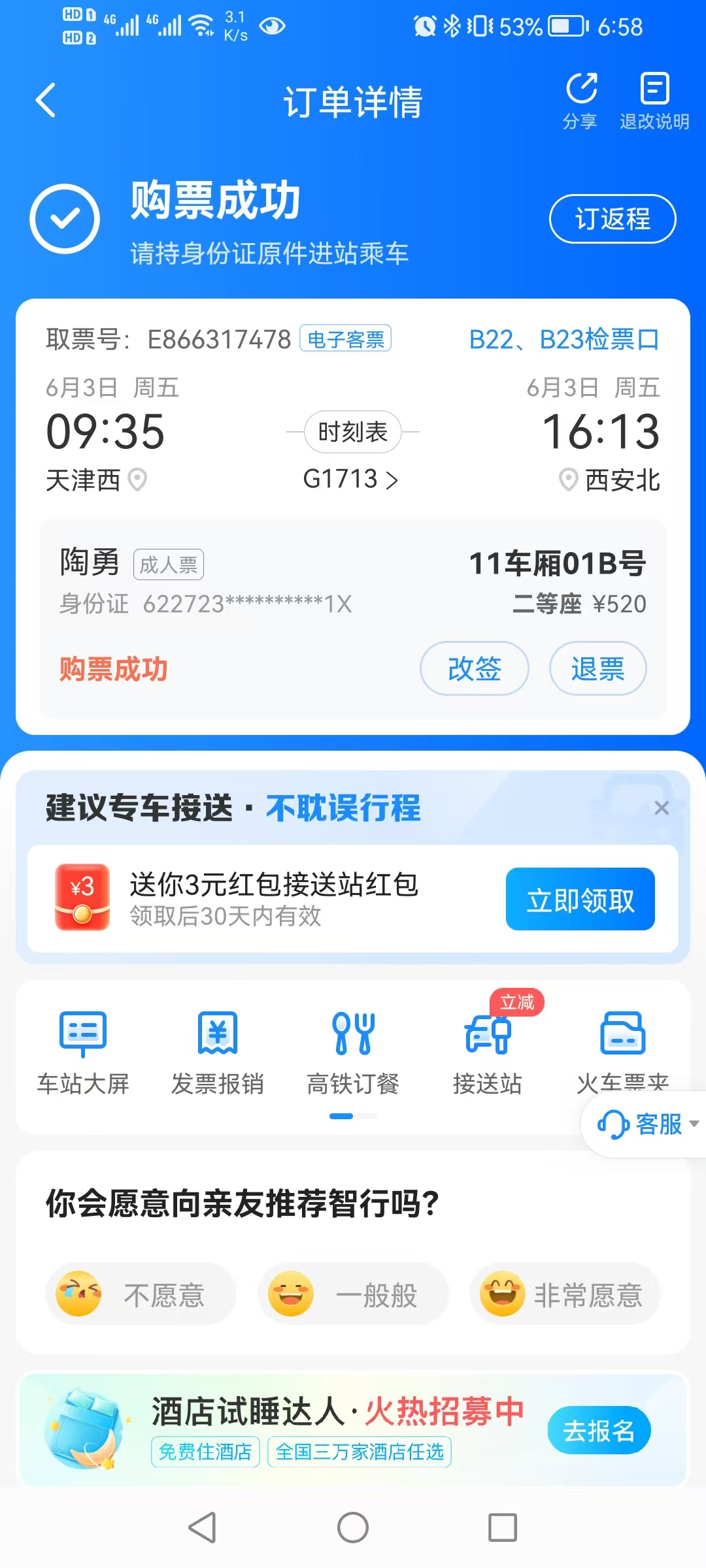Open 高铁订餐 meal ordering

click(x=352, y=1052)
